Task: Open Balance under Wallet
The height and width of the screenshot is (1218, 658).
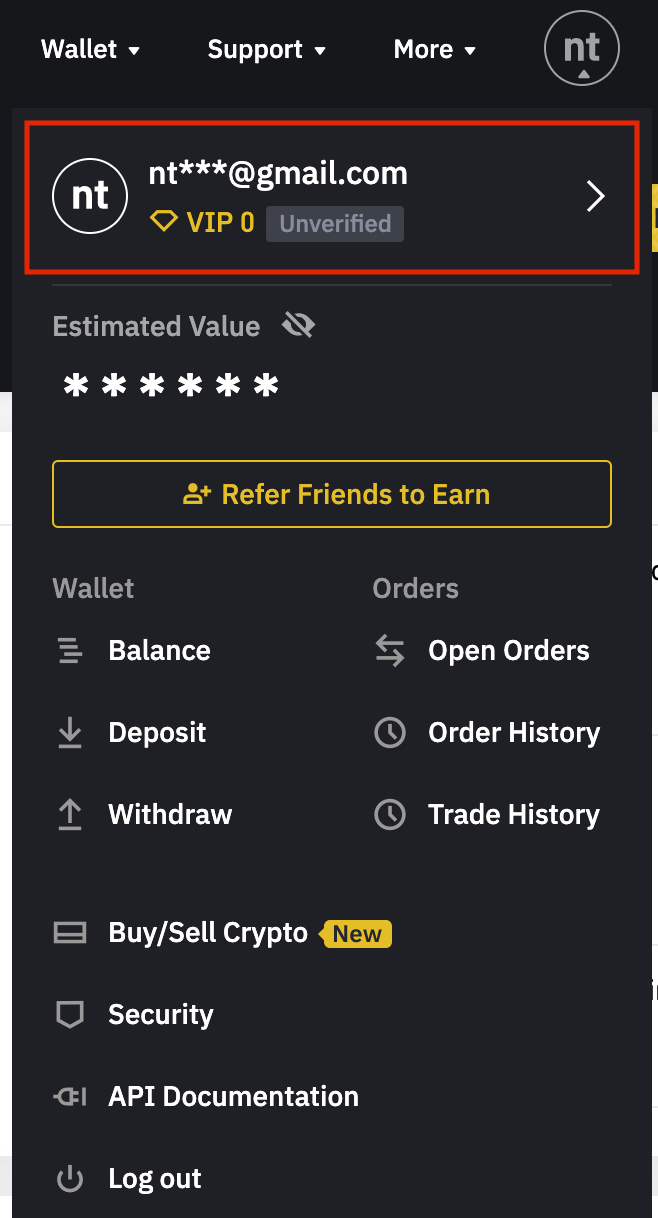Action: click(x=159, y=651)
